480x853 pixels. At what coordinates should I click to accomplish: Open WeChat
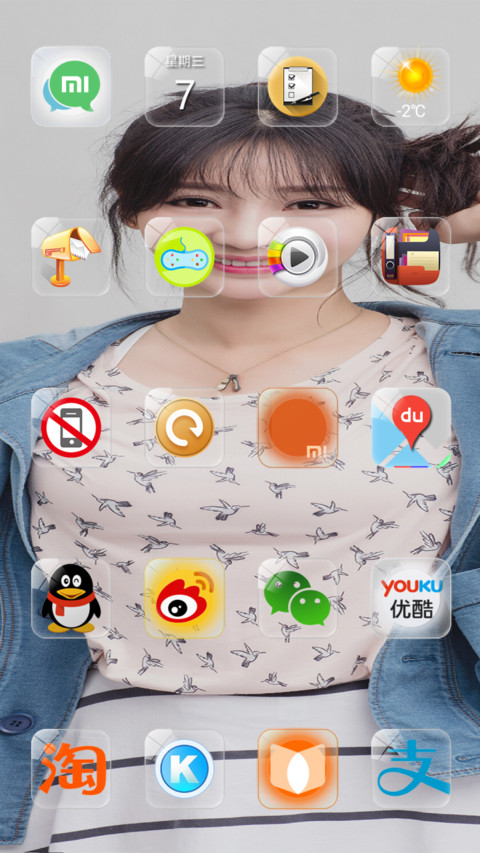(298, 598)
